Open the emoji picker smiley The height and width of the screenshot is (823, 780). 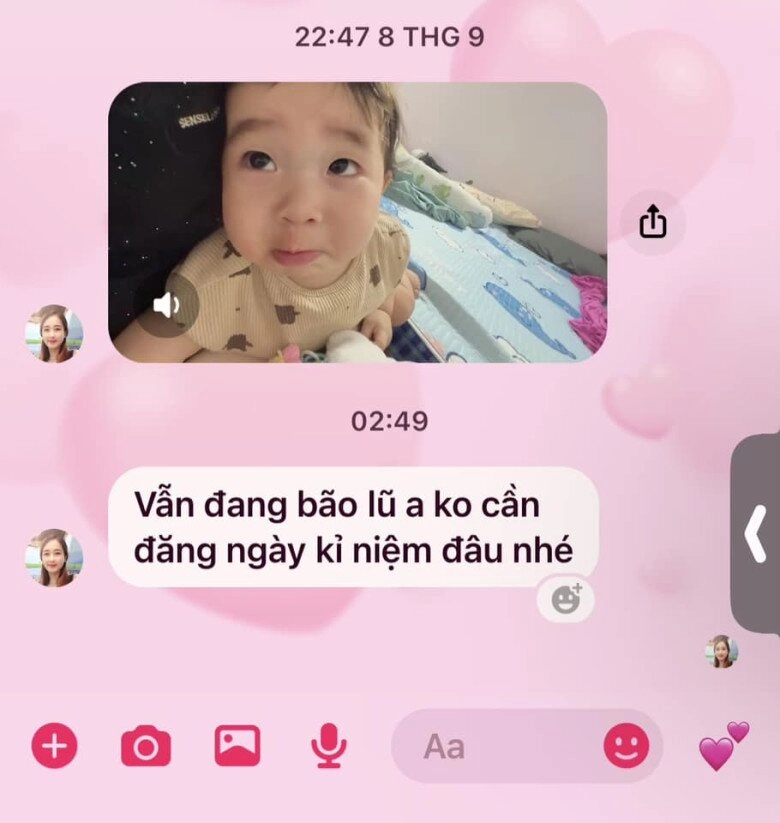626,746
